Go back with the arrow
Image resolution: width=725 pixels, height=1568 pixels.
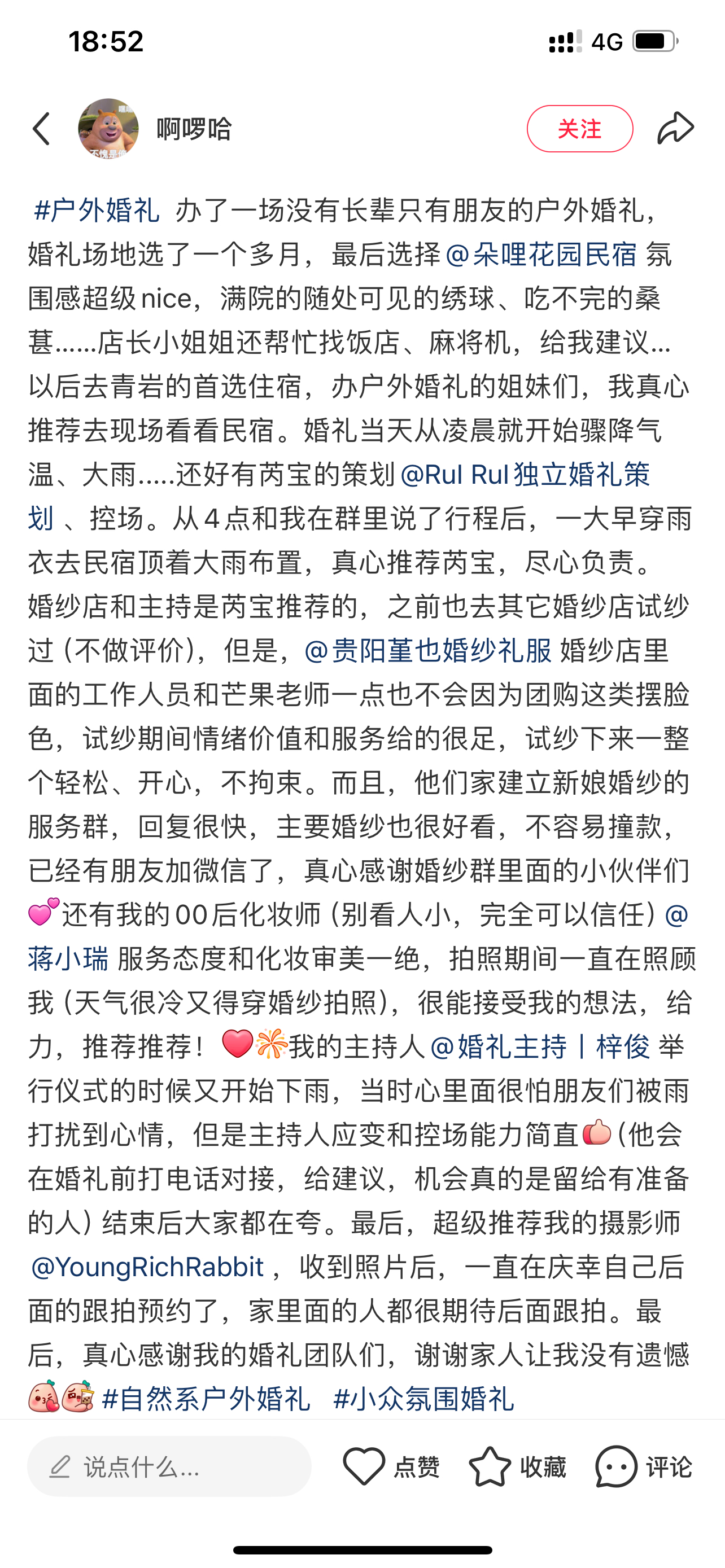(41, 129)
